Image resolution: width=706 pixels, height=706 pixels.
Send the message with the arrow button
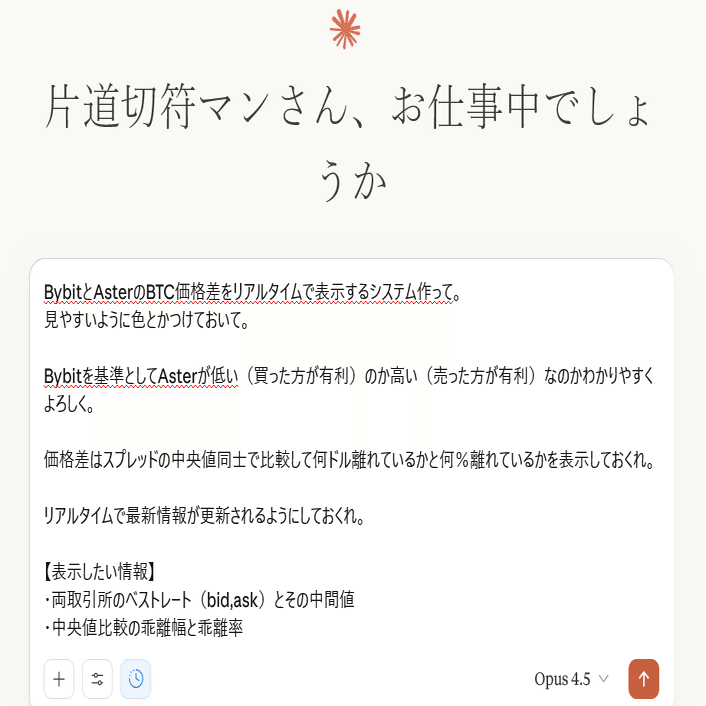644,679
